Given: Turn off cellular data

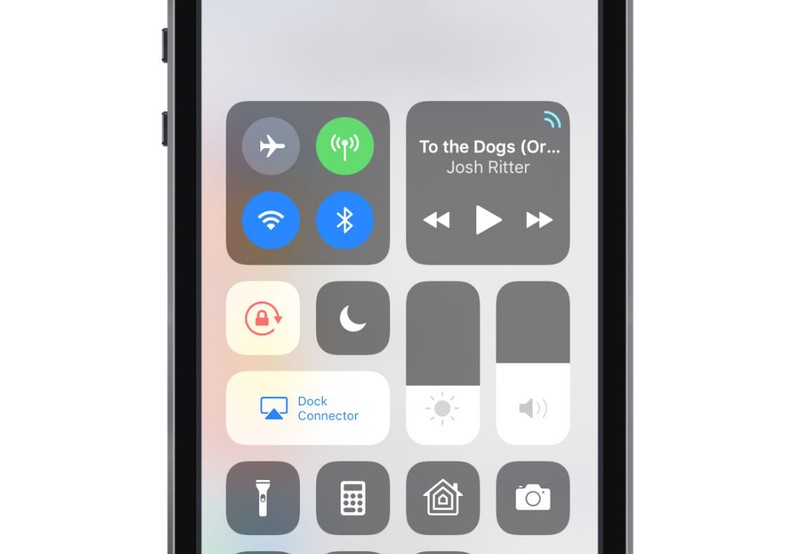Looking at the screenshot, I should (x=345, y=147).
